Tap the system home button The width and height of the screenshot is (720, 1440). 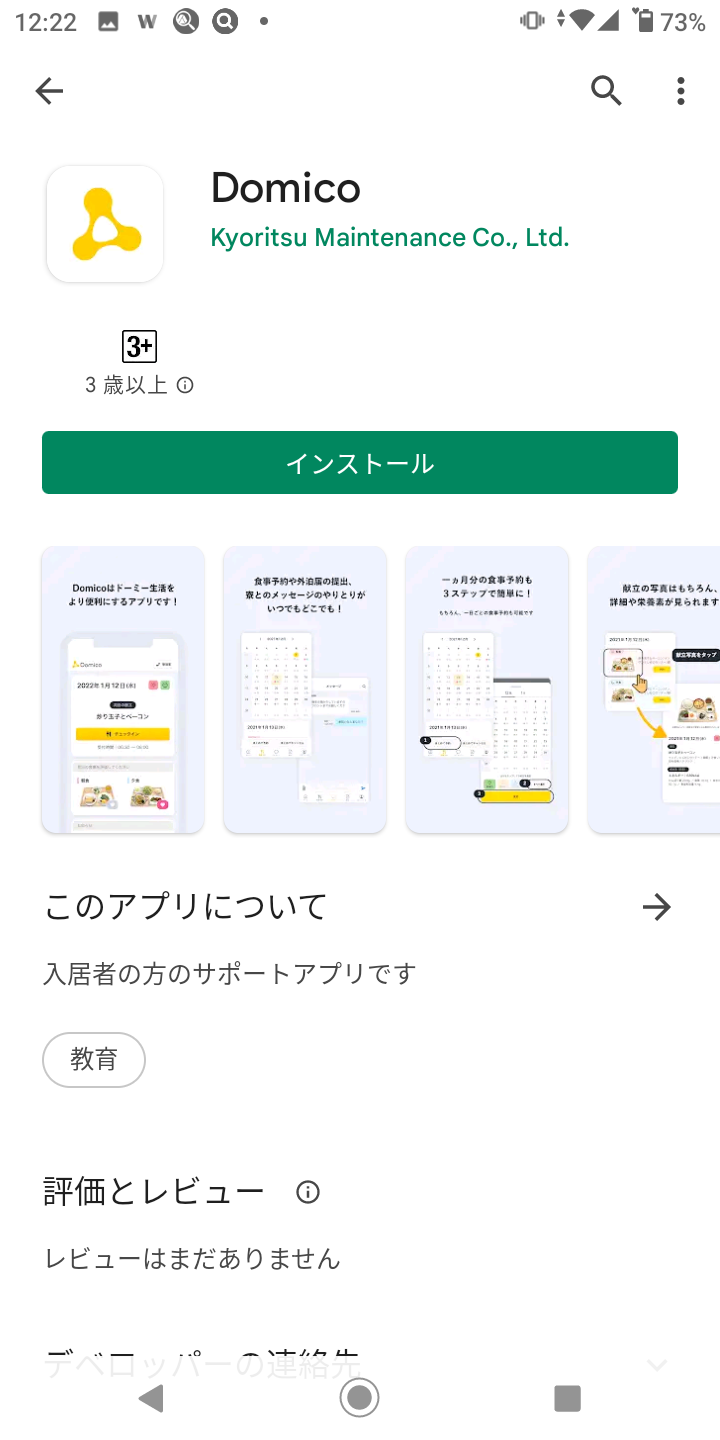pyautogui.click(x=359, y=1398)
